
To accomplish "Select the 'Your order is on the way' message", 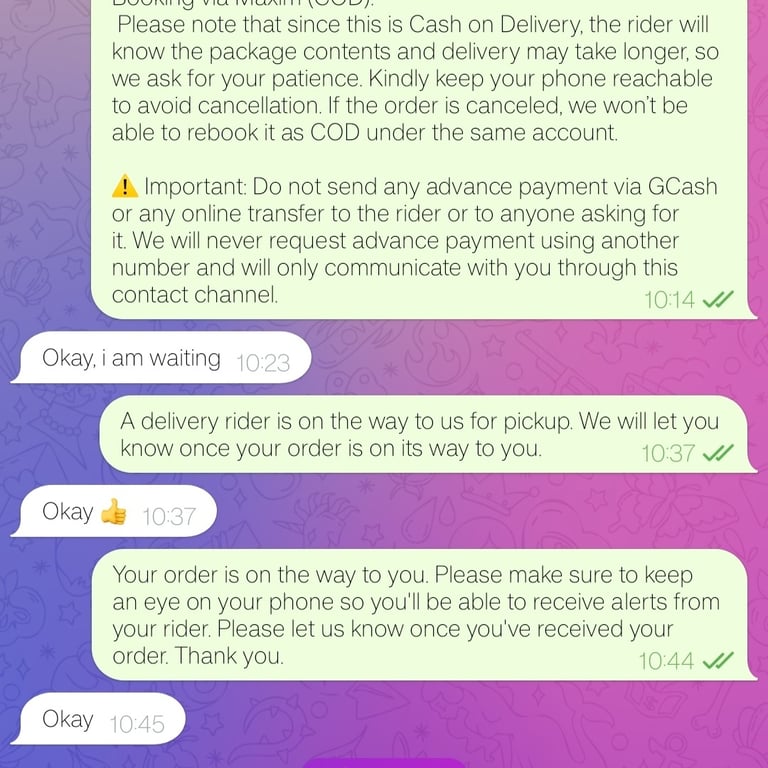I will [420, 615].
